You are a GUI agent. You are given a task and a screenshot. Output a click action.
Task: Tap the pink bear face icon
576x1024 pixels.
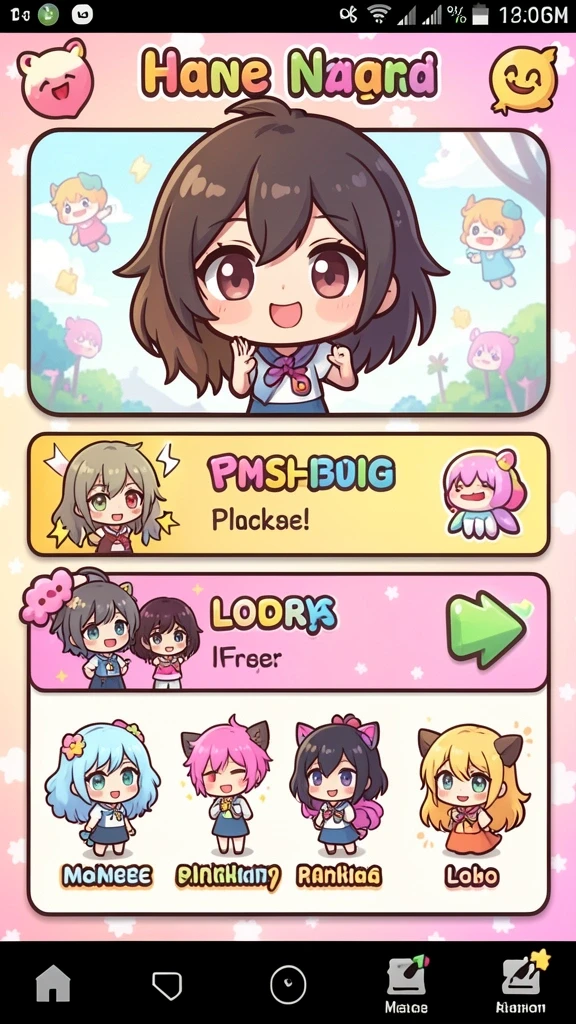(56, 78)
